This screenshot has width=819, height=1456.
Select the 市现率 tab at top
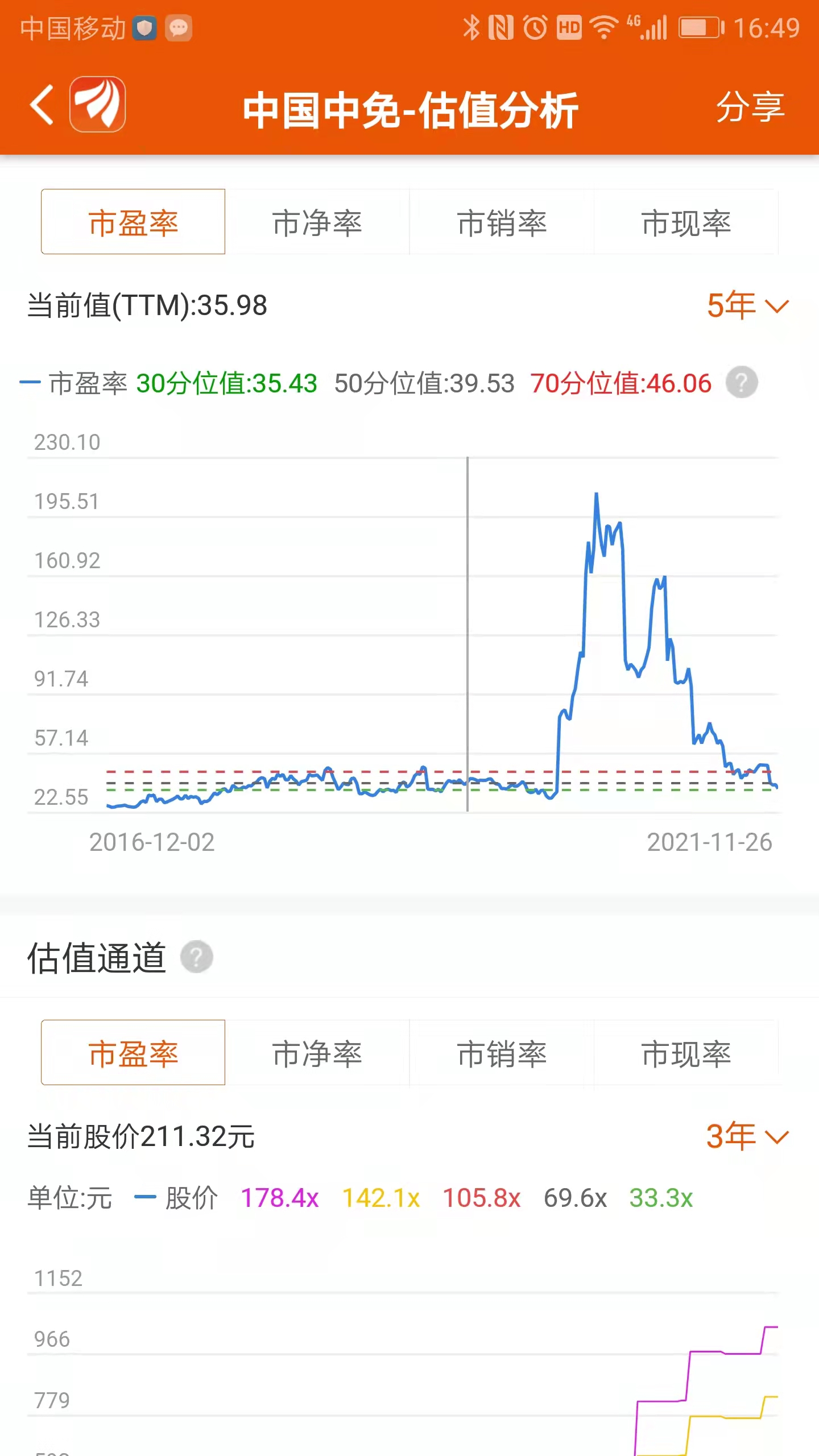point(686,224)
